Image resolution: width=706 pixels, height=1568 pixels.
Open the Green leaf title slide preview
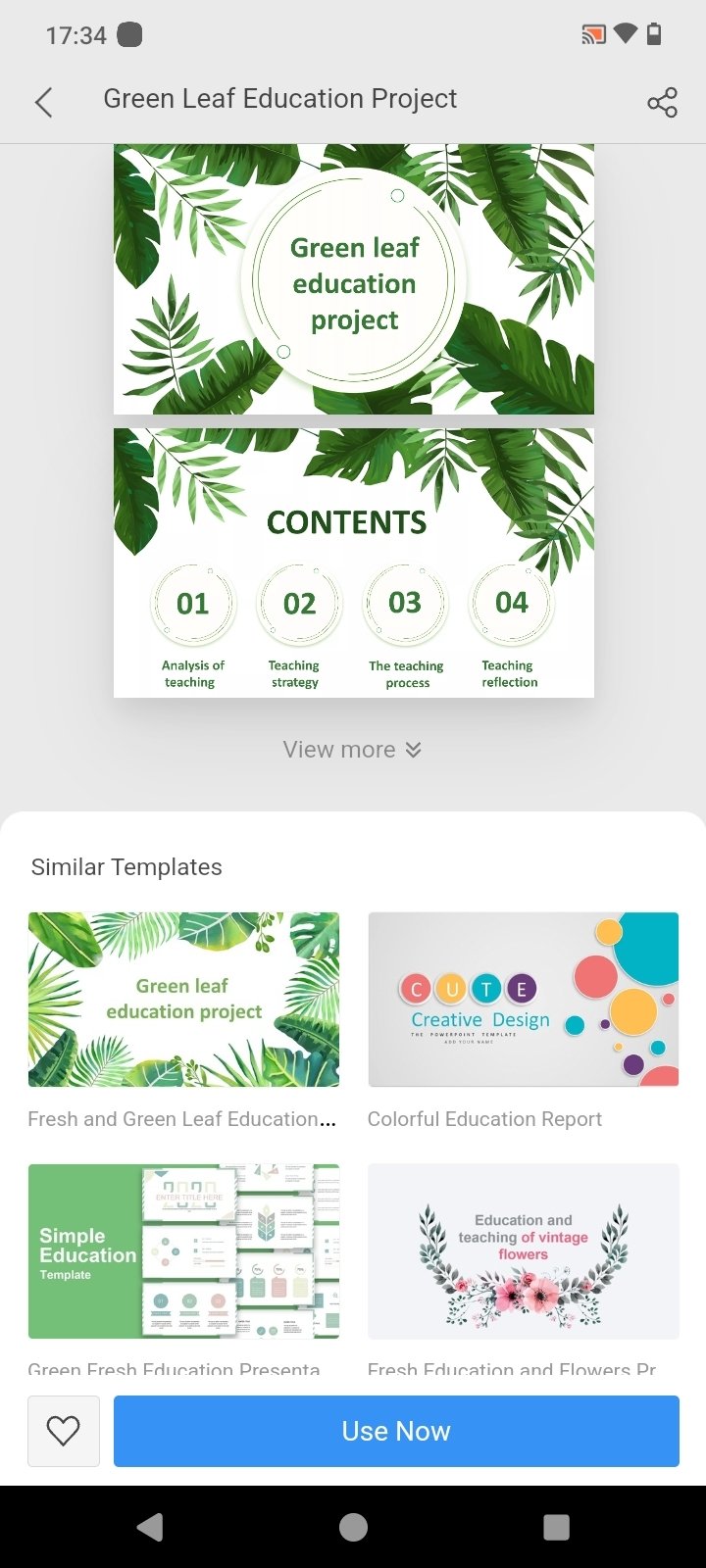pyautogui.click(x=354, y=279)
